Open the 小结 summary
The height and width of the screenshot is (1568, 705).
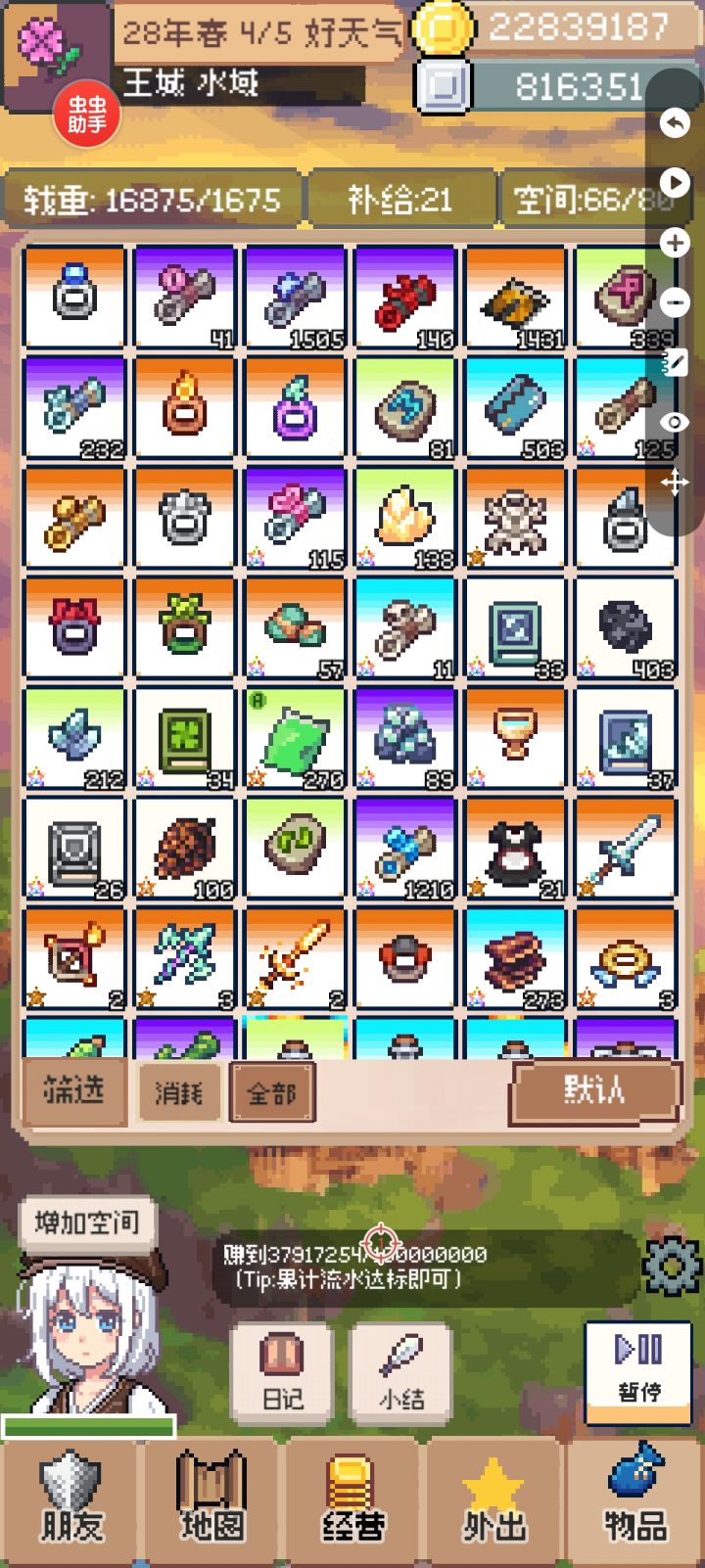[x=399, y=1372]
